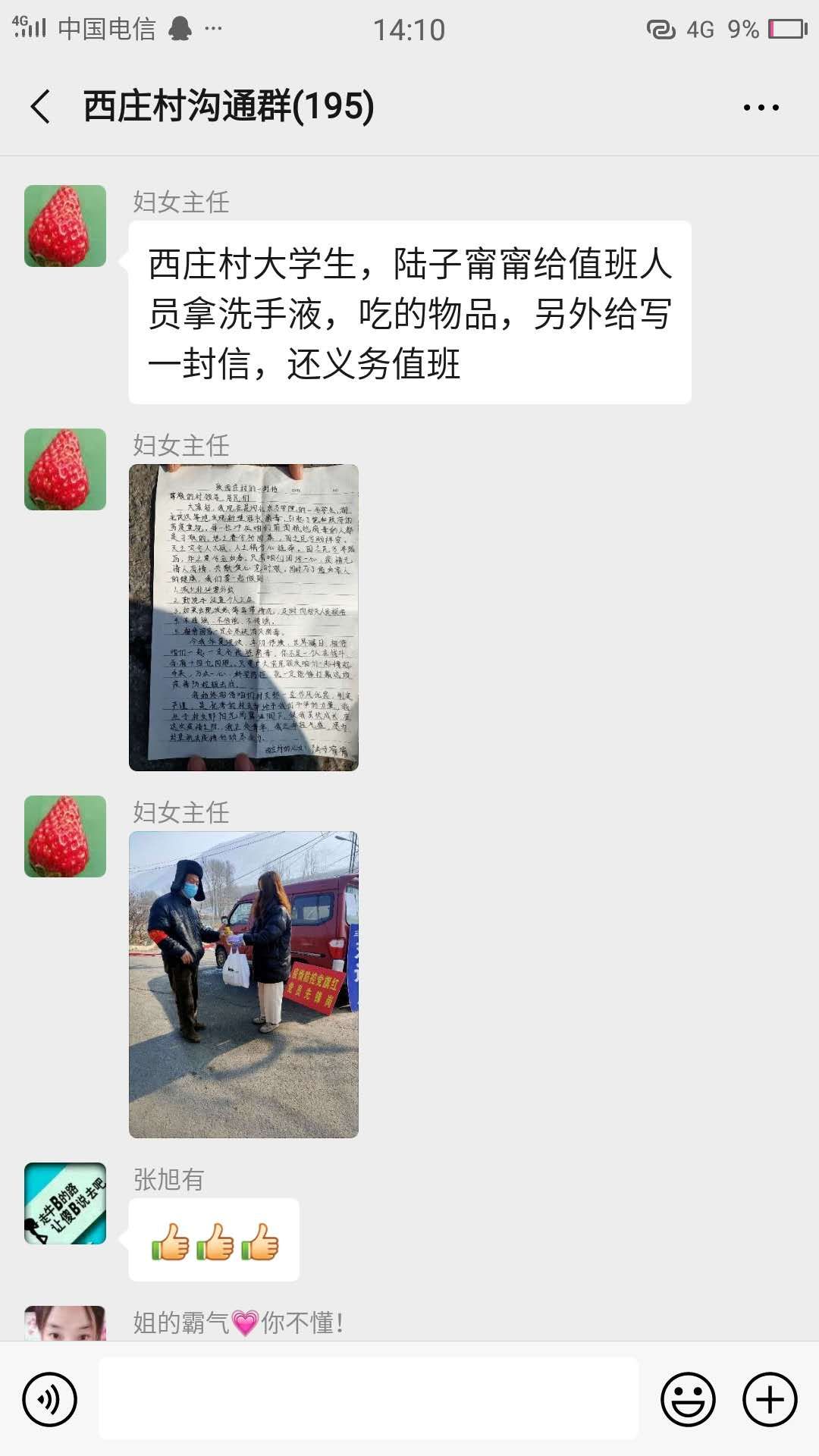Open the emoji picker
Viewport: 819px width, 1456px height.
(x=688, y=1399)
